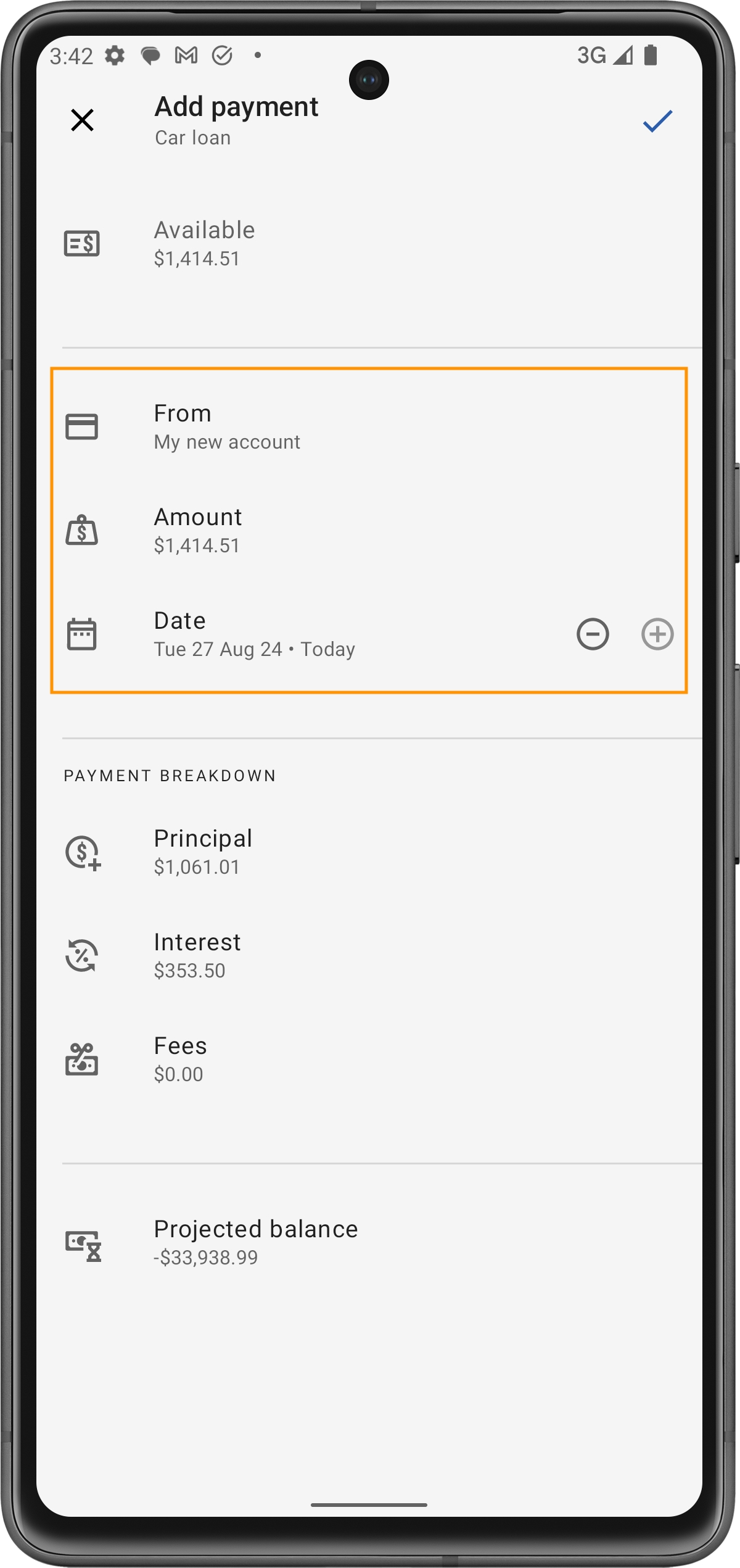Increase the date by one day

tap(657, 634)
